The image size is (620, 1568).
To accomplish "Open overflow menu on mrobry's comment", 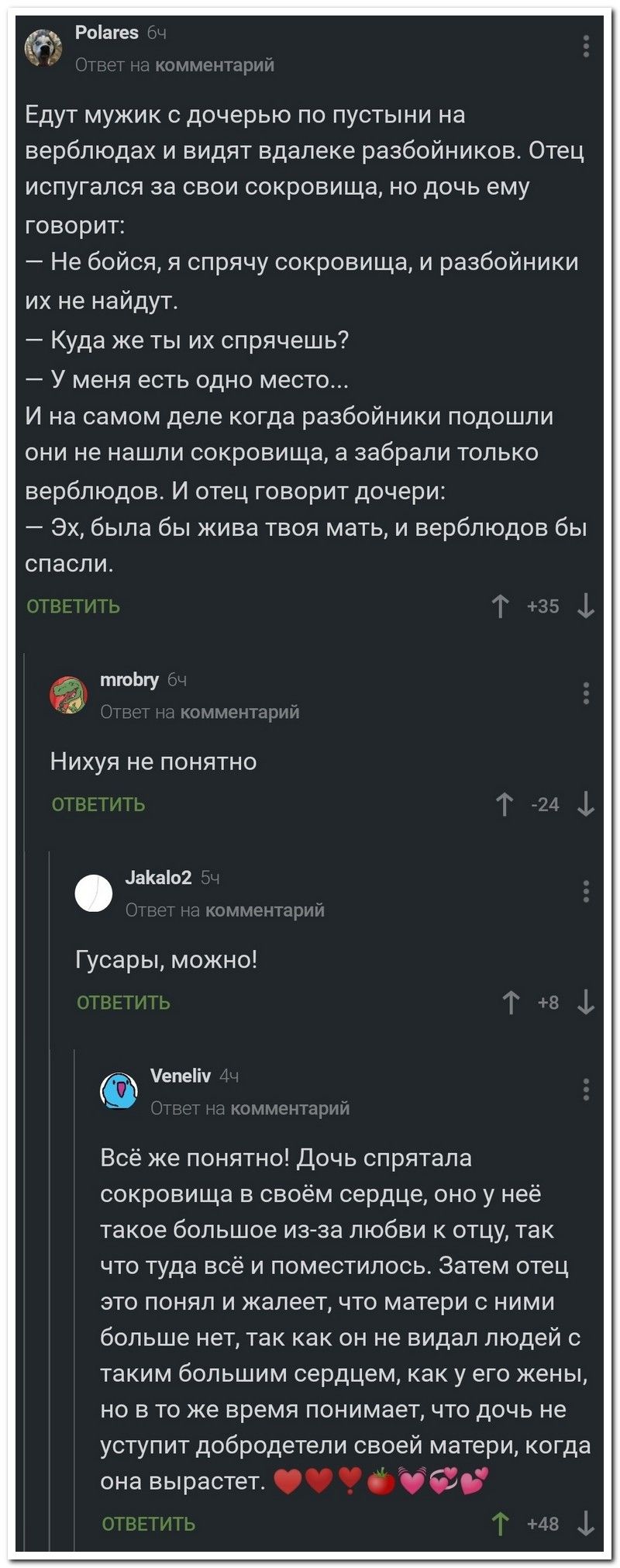I will click(587, 693).
